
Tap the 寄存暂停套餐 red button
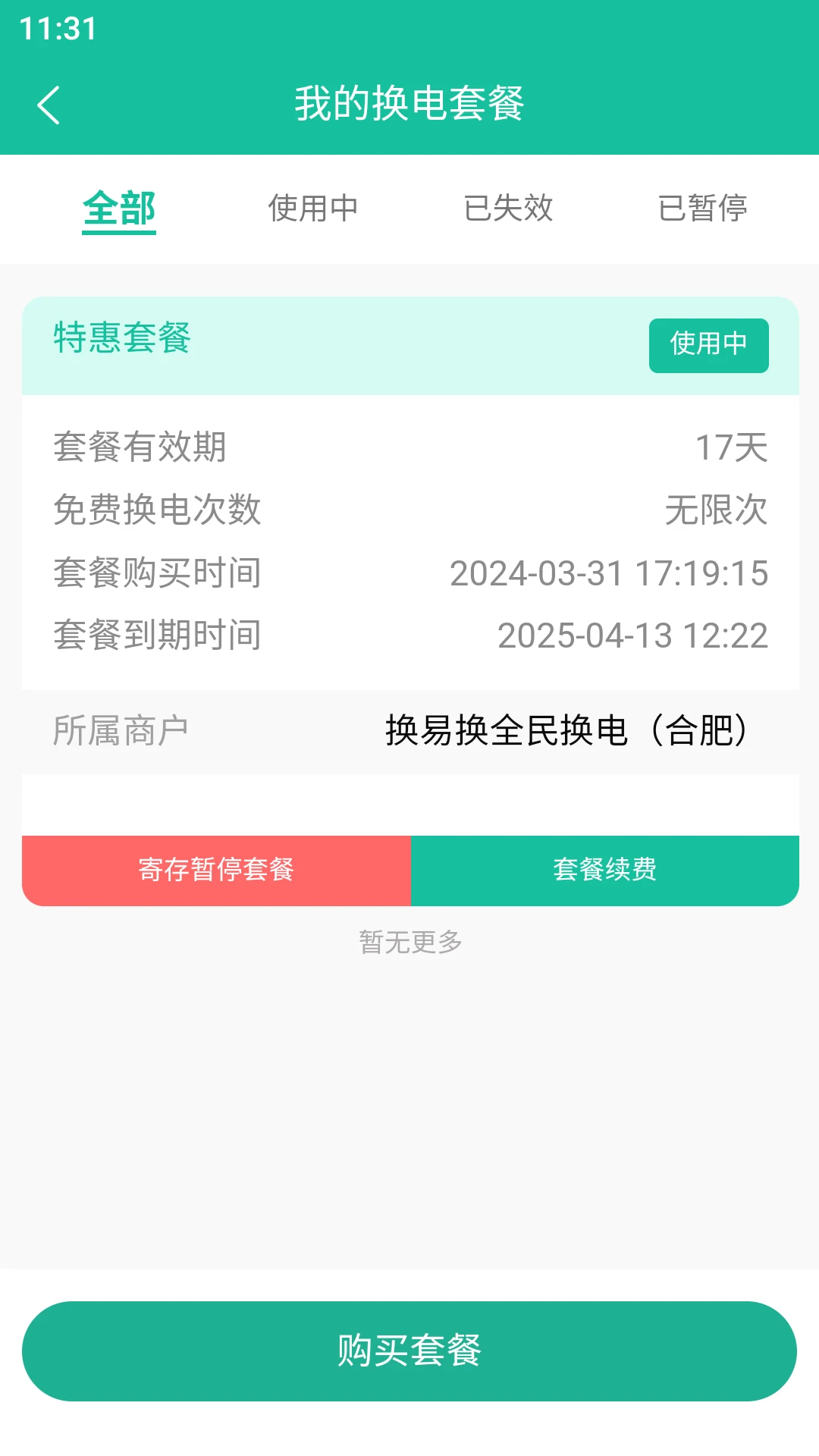[x=215, y=871]
